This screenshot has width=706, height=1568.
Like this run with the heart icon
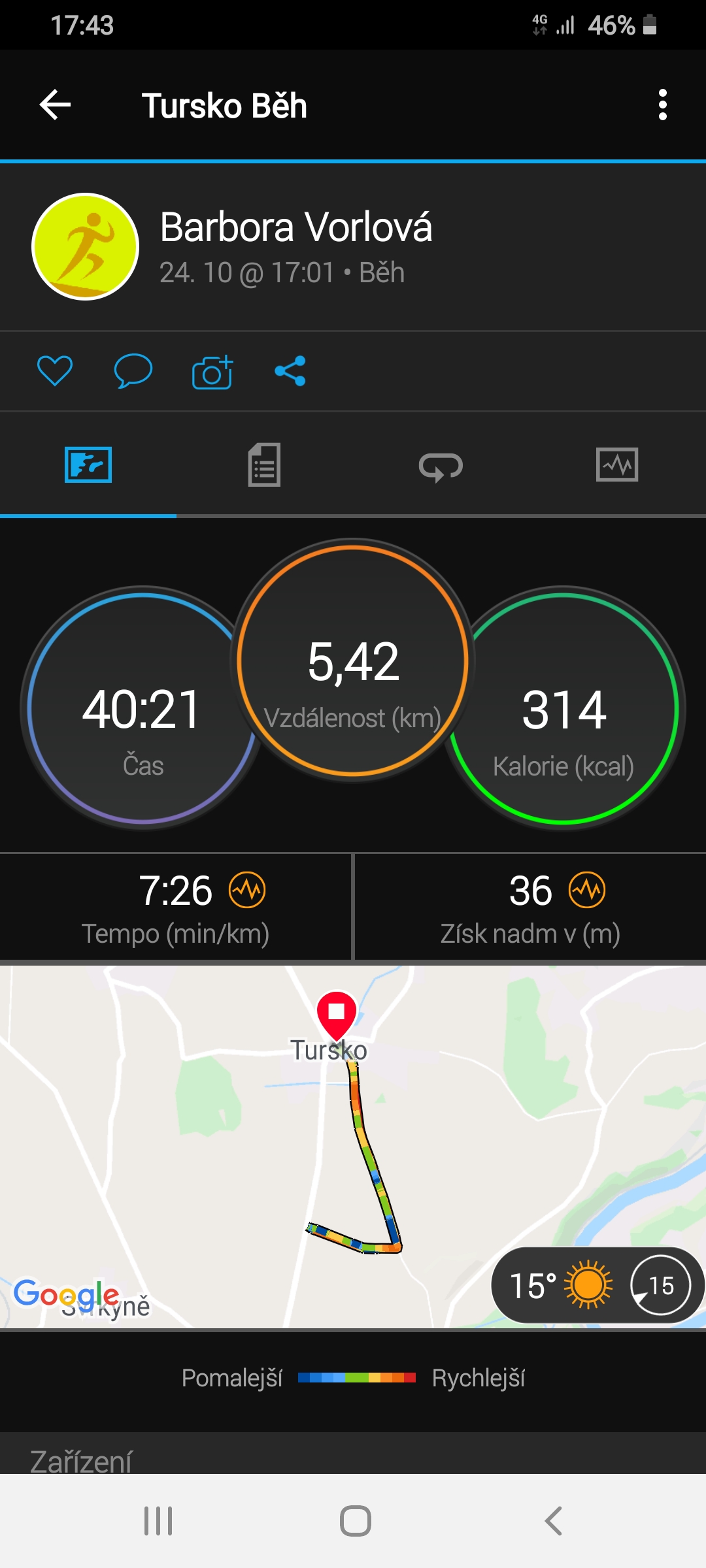coord(55,371)
